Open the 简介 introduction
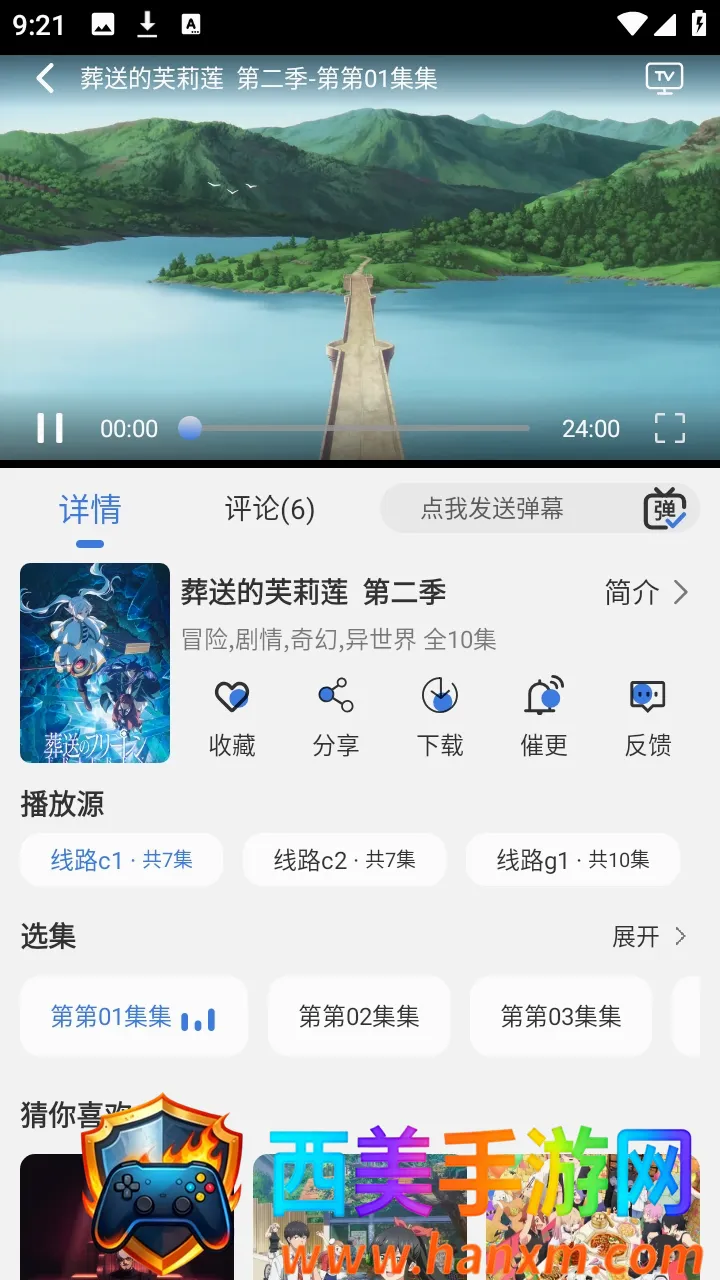Screen dimensions: 720x1280 coord(647,592)
